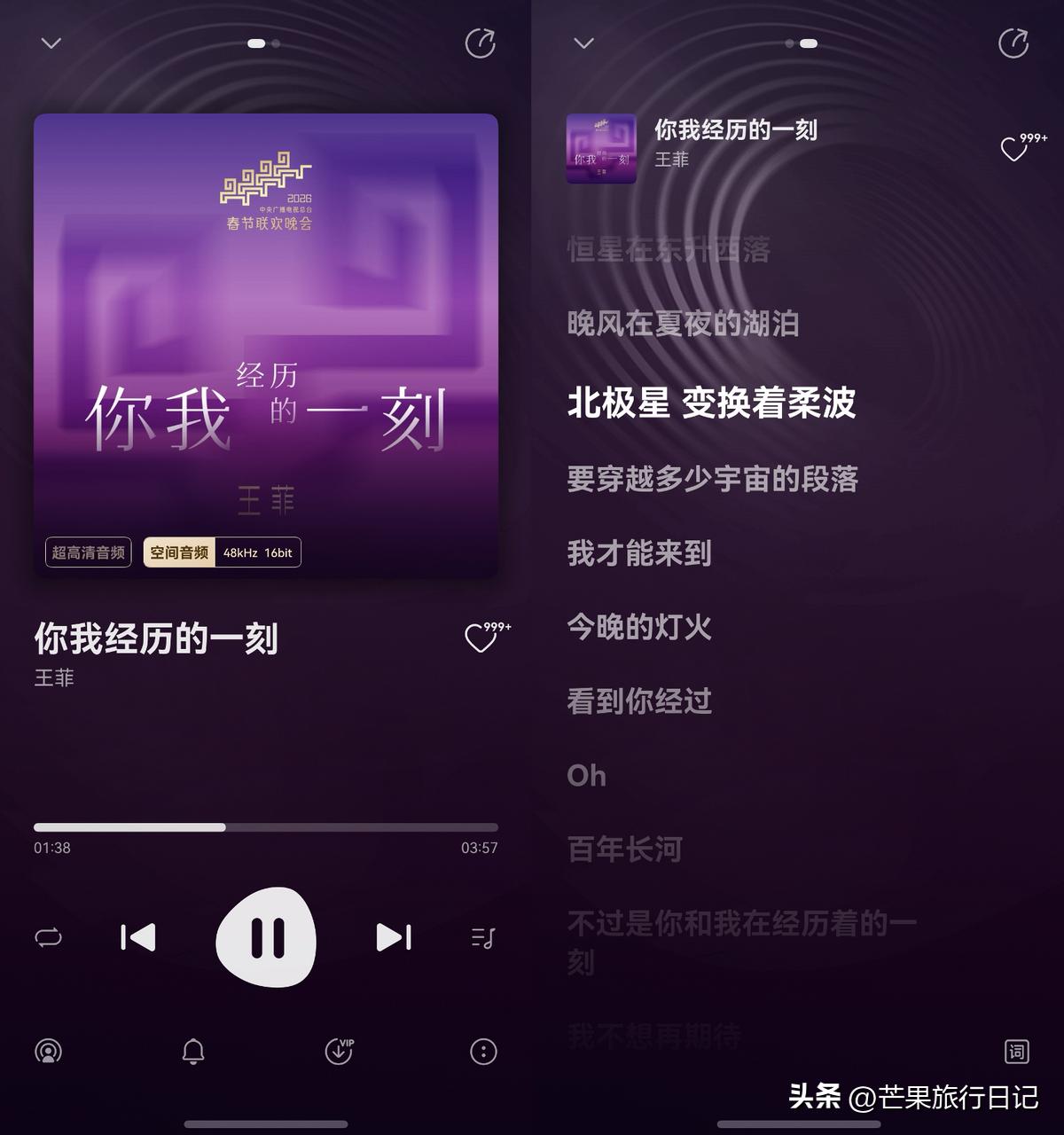Open the notifications bell icon

pyautogui.click(x=193, y=1052)
